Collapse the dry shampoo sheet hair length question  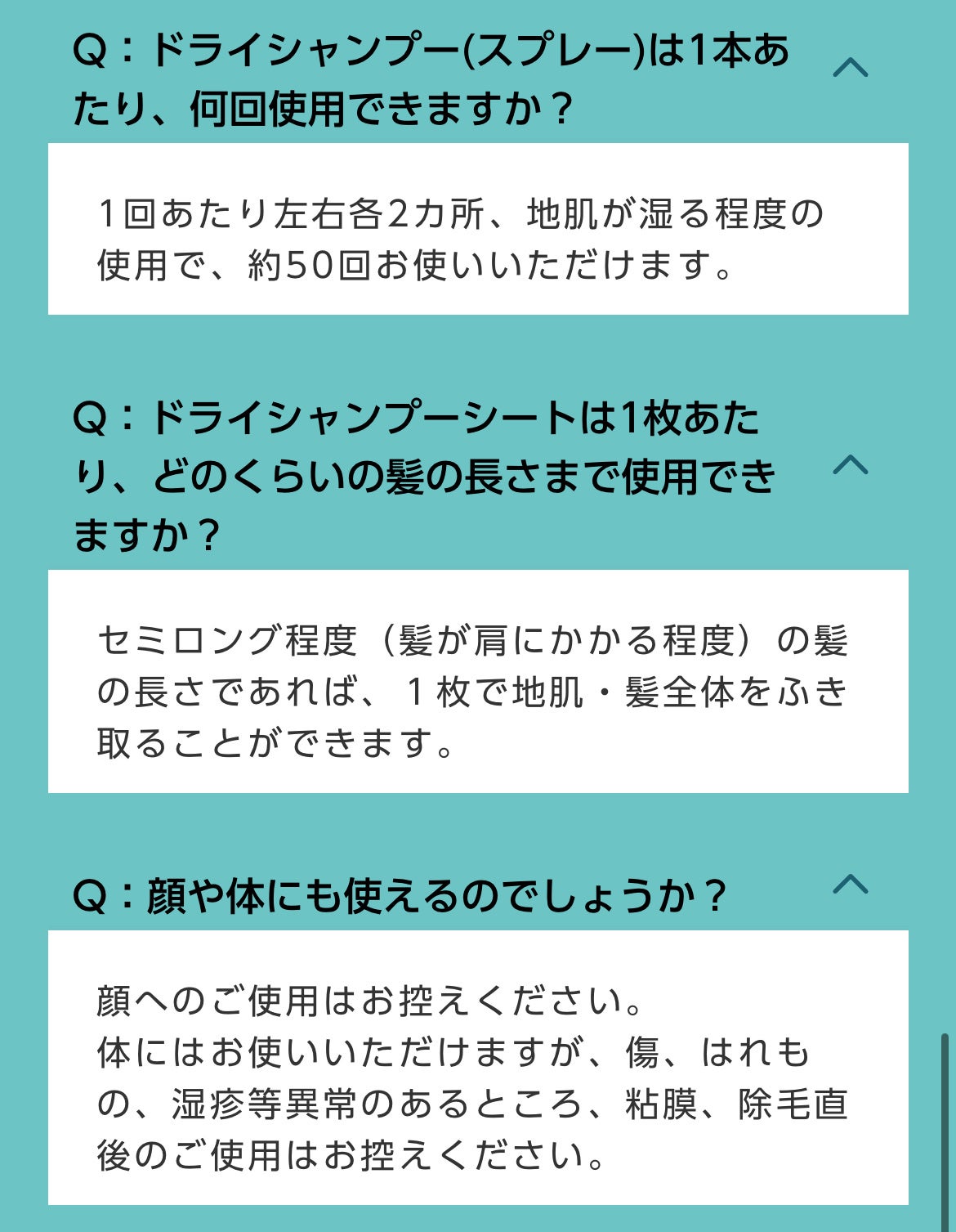(x=850, y=465)
